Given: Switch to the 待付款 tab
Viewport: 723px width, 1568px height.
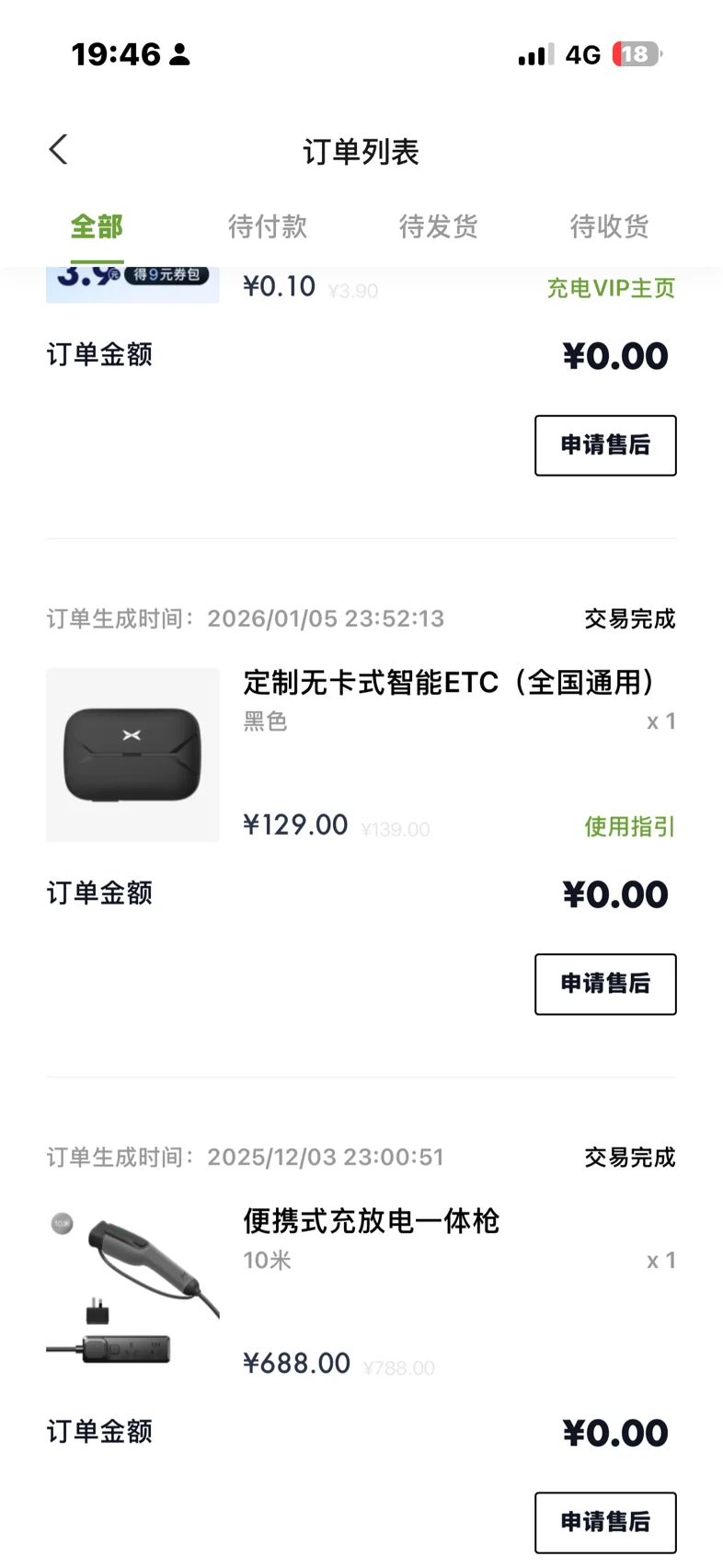Looking at the screenshot, I should (x=268, y=226).
